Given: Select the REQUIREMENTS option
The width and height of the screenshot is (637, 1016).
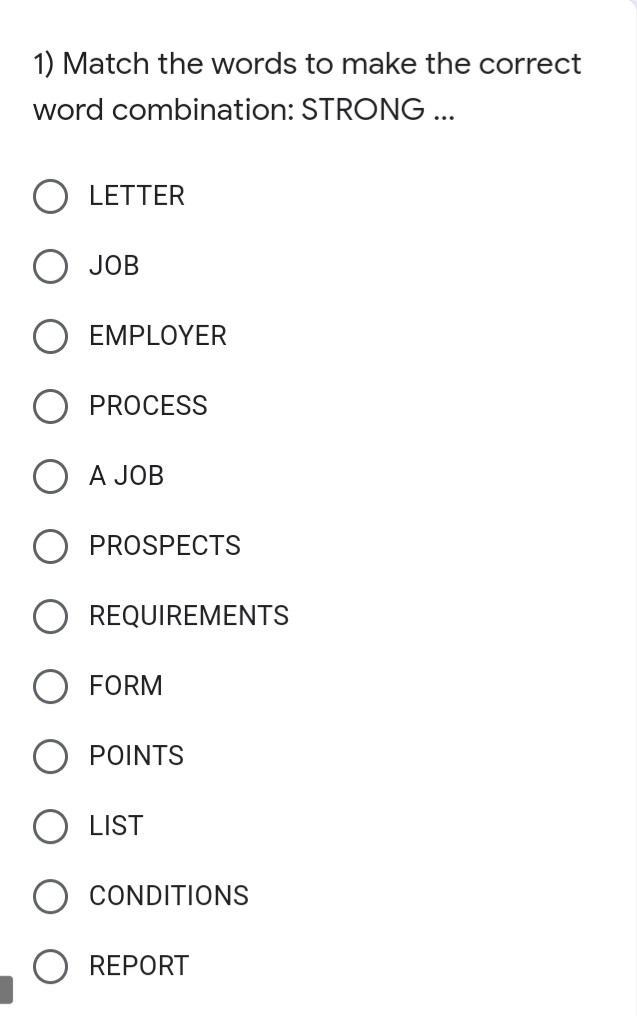Looking at the screenshot, I should [x=51, y=616].
